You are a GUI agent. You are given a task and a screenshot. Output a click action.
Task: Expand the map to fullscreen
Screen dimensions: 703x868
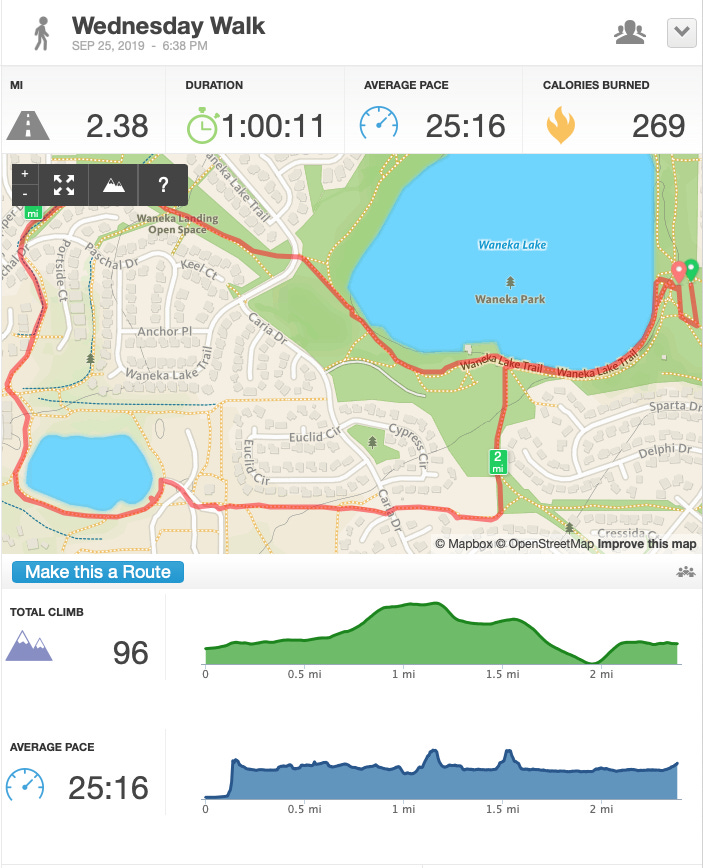(x=64, y=185)
